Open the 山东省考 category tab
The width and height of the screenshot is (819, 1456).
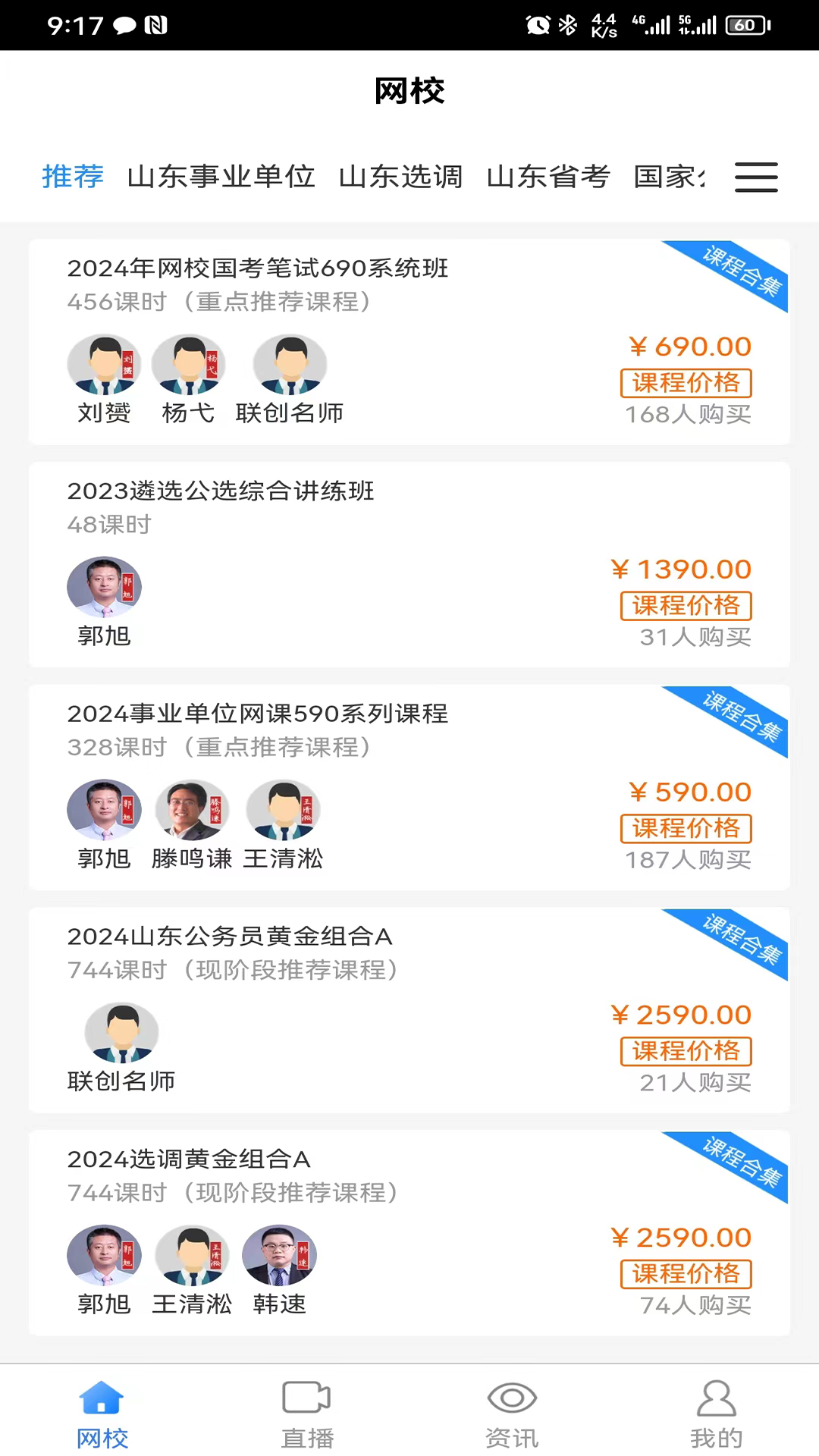coord(548,177)
